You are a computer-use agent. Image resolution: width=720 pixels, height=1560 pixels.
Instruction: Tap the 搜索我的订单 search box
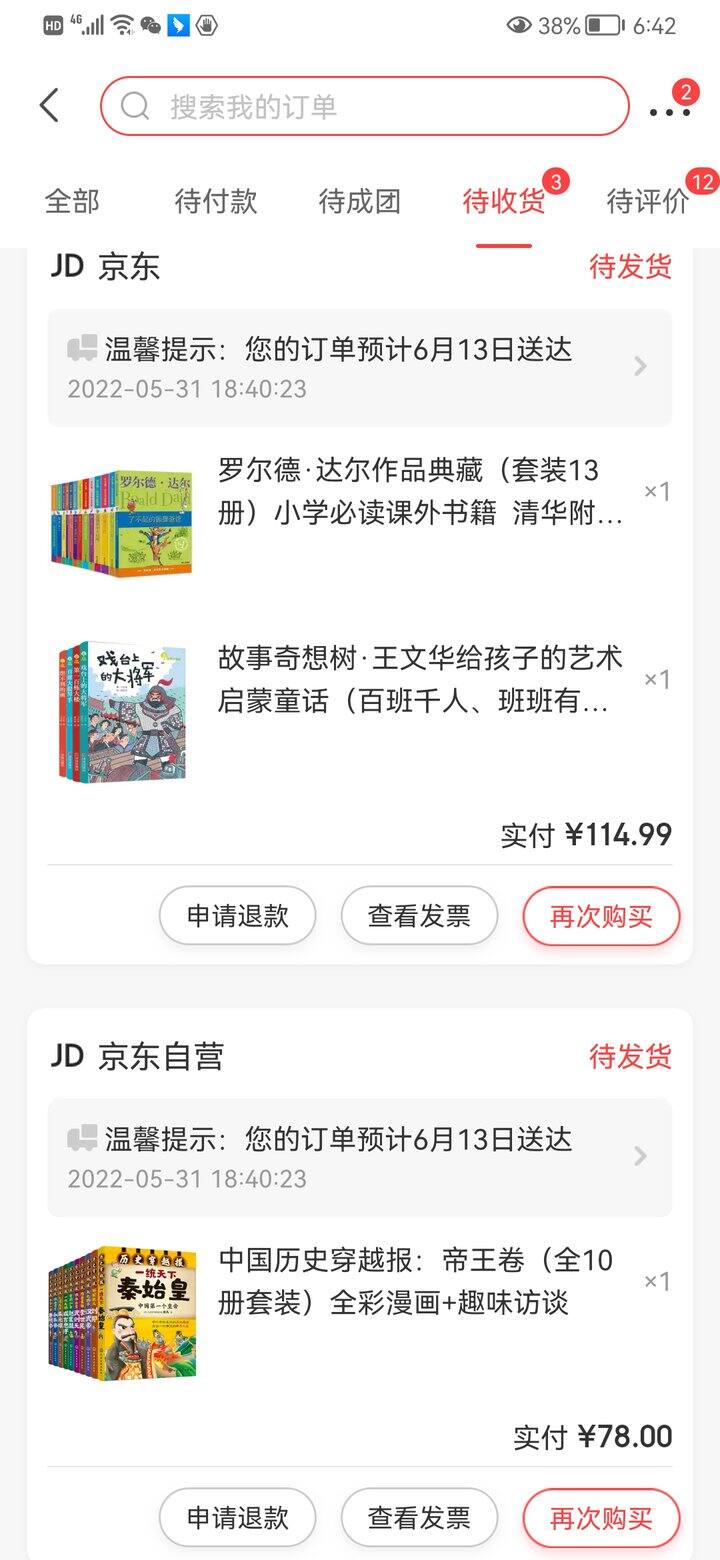click(x=365, y=106)
